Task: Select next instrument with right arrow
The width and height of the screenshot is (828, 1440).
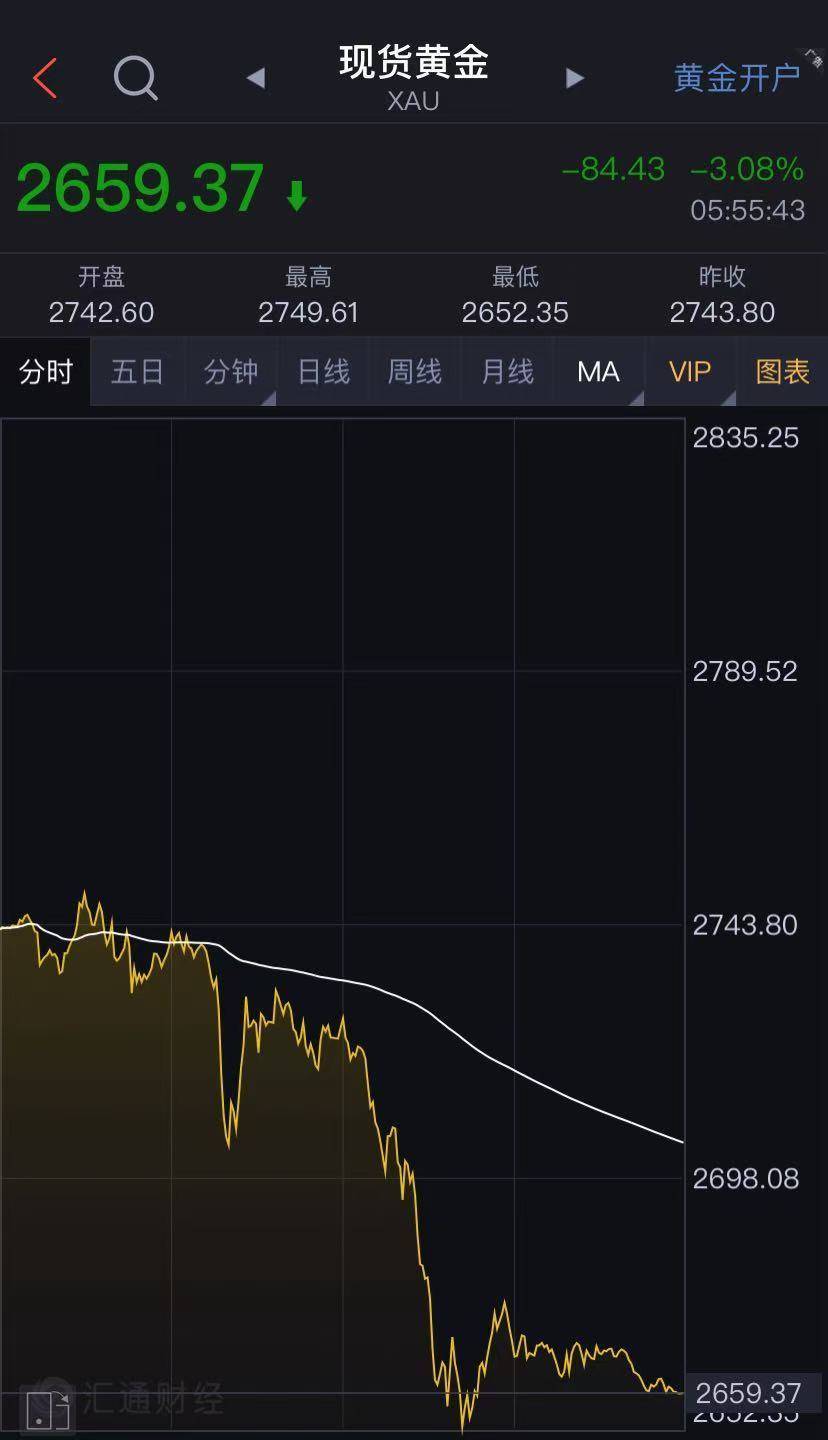Action: [574, 78]
